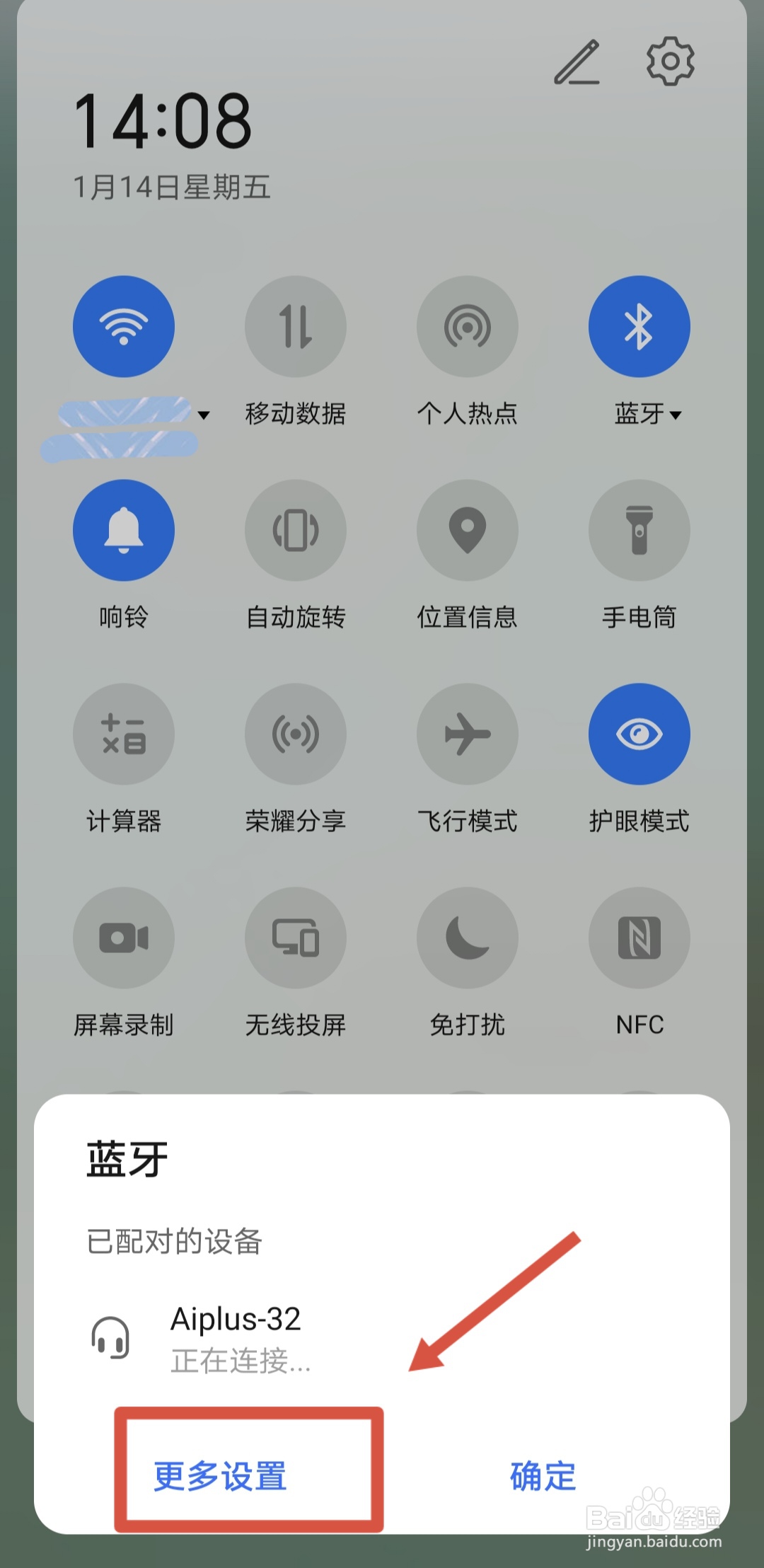Open system settings via gear icon
This screenshot has height=1568, width=764.
pos(671,60)
